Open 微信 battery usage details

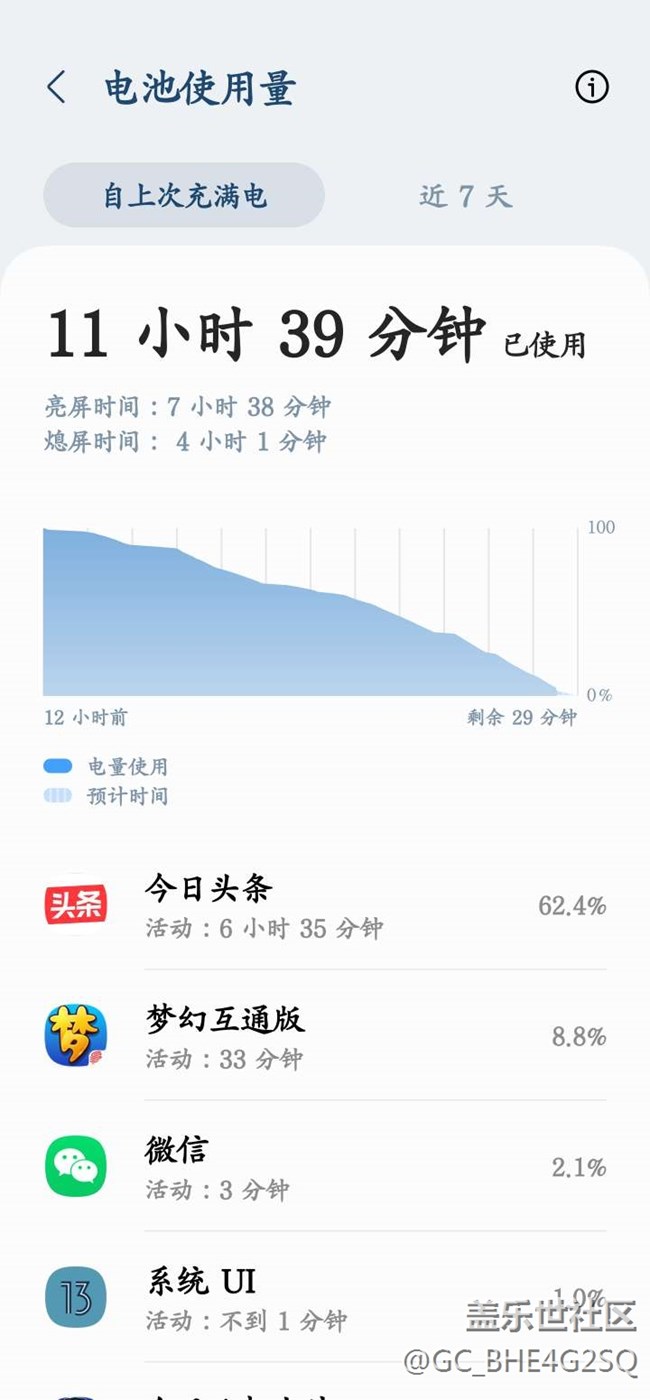325,1167
